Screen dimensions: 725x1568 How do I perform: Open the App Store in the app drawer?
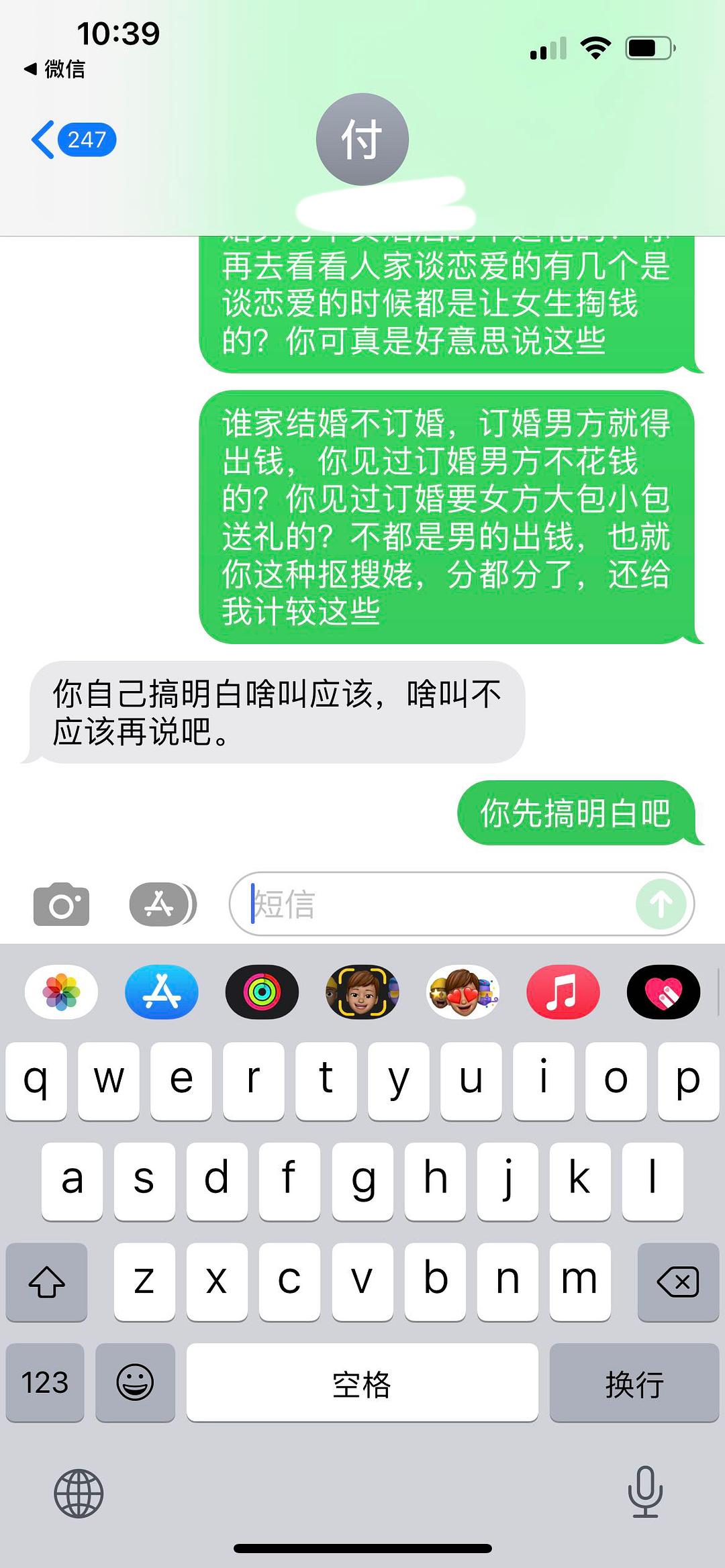click(x=162, y=992)
